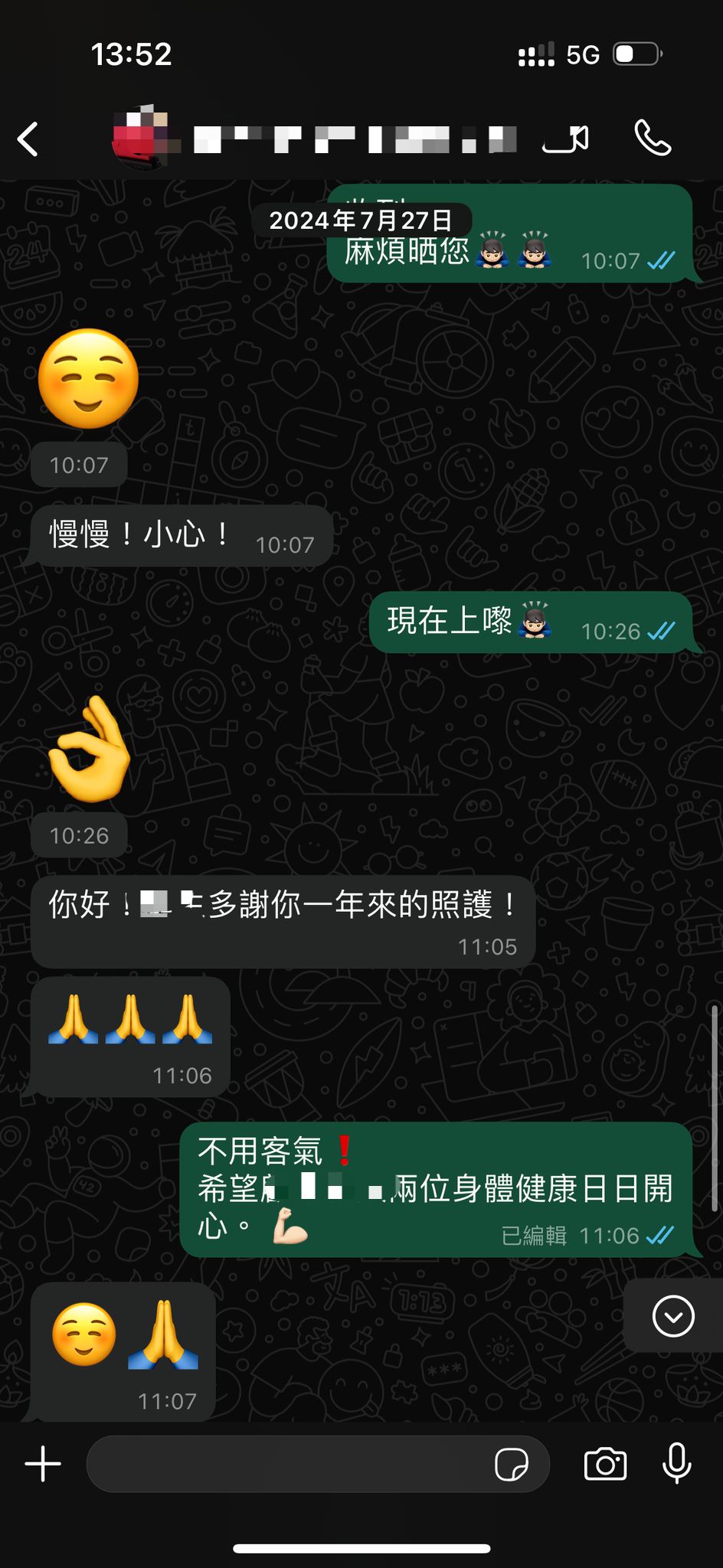Record a voice message
This screenshot has width=723, height=1568.
pos(677,1463)
